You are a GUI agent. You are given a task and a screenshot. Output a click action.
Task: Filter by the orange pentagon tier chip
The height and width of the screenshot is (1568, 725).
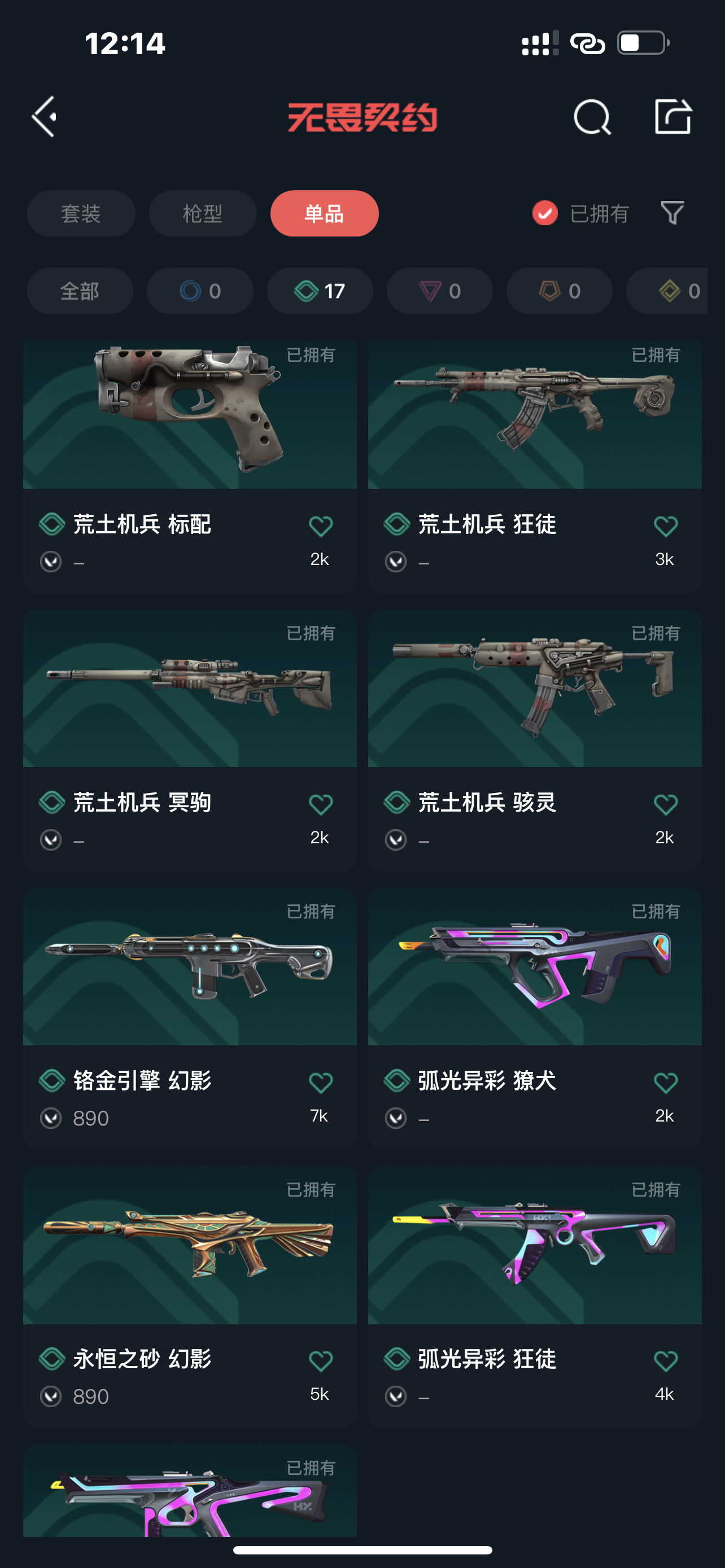pos(559,291)
